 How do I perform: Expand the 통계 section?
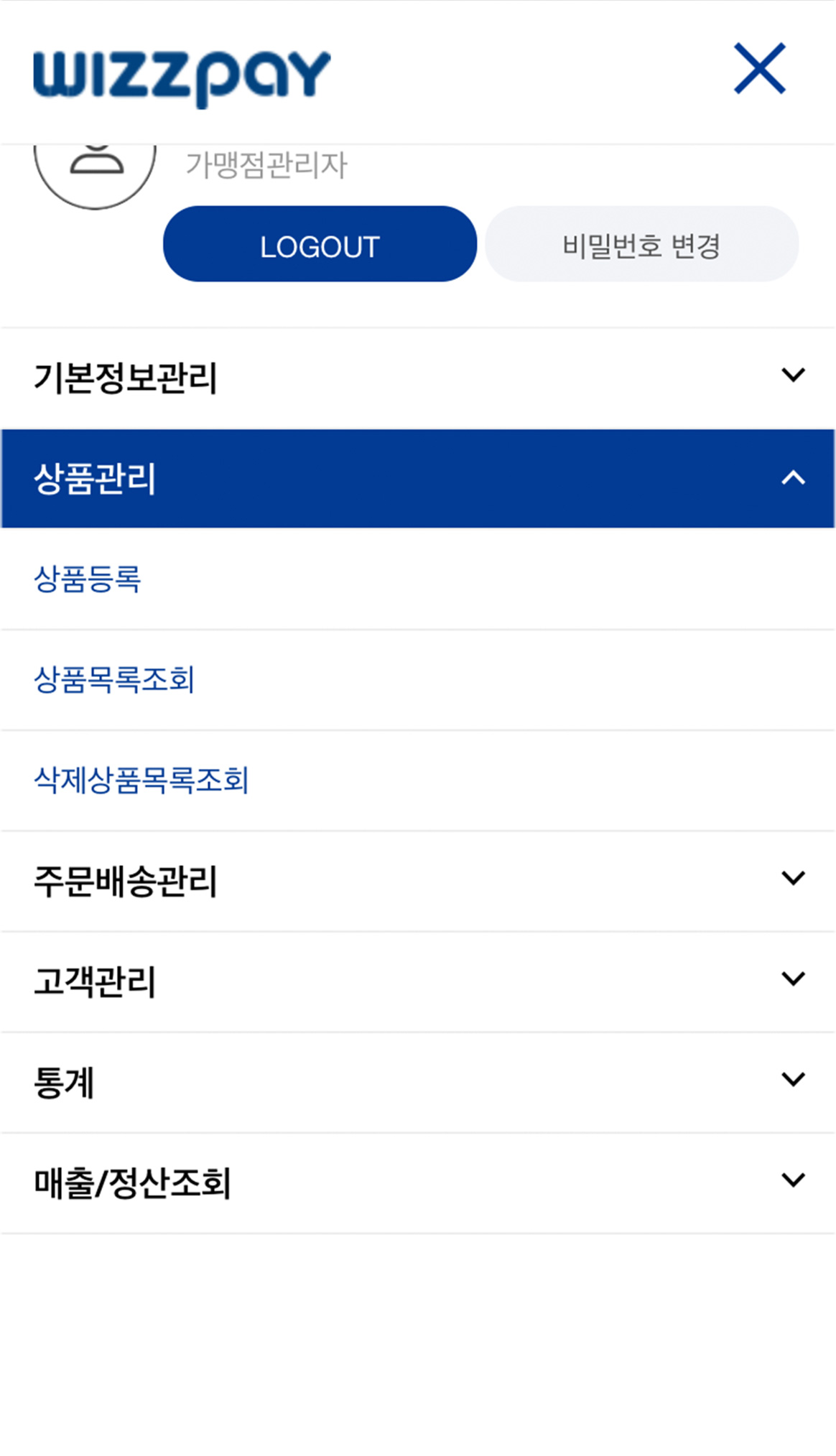417,1081
